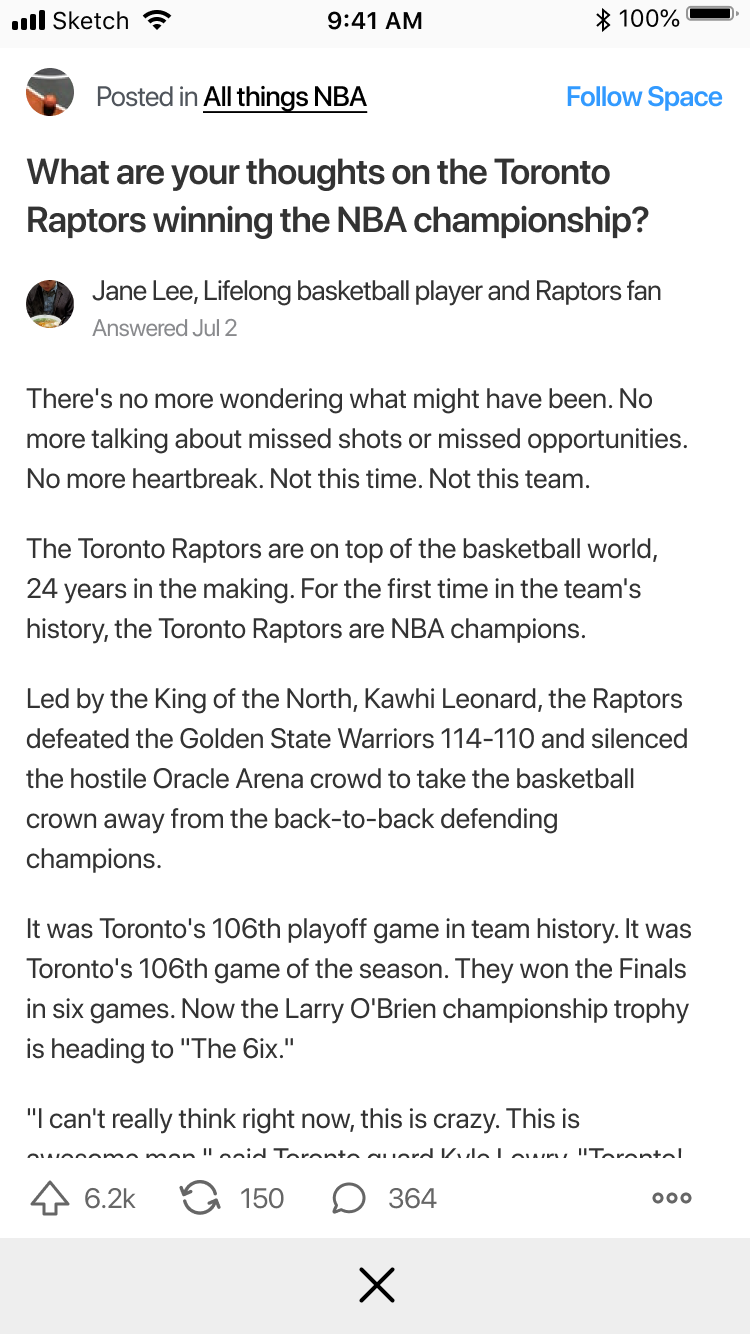Close the answer view
This screenshot has width=750, height=1334.
[x=376, y=1285]
